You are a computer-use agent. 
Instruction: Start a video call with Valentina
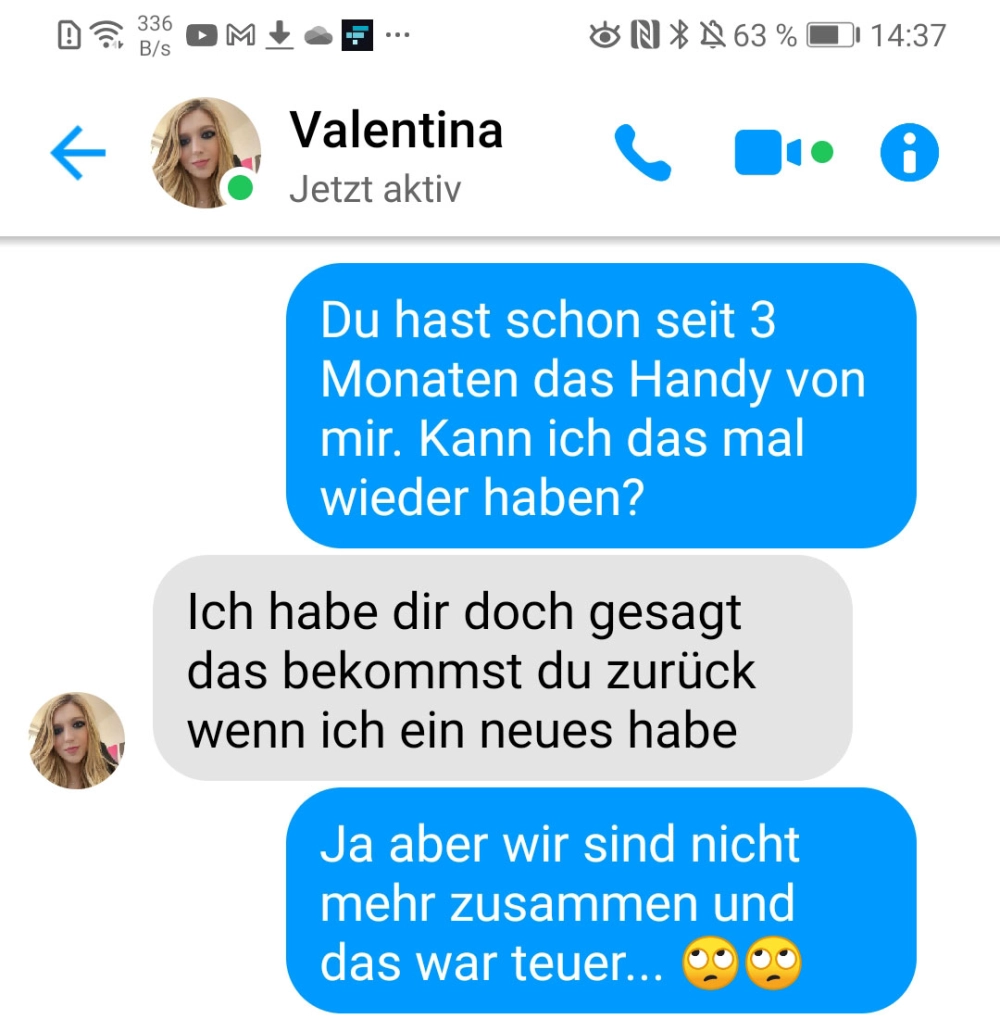click(x=768, y=153)
